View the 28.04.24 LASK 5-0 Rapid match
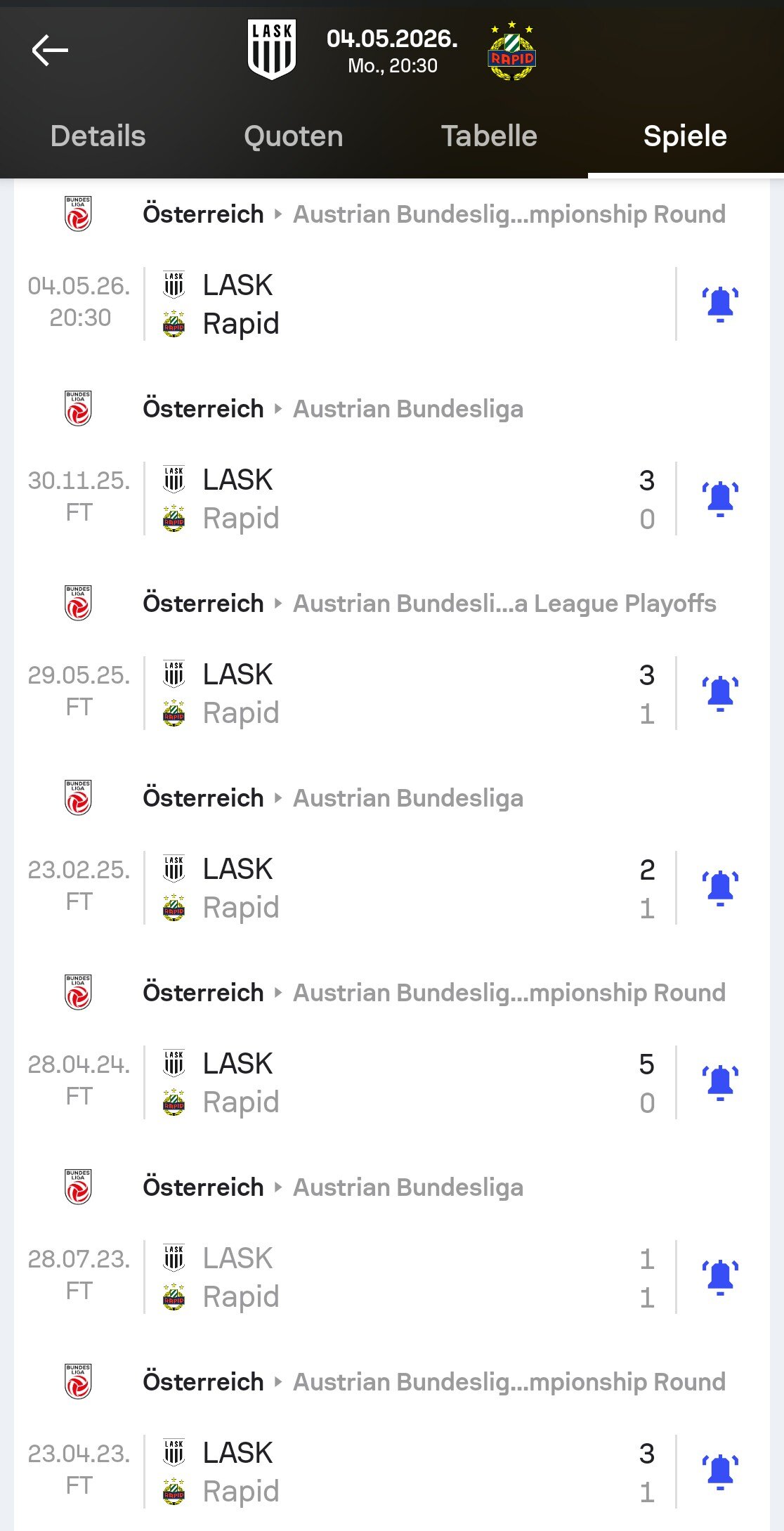The image size is (784, 1531). tap(407, 1083)
